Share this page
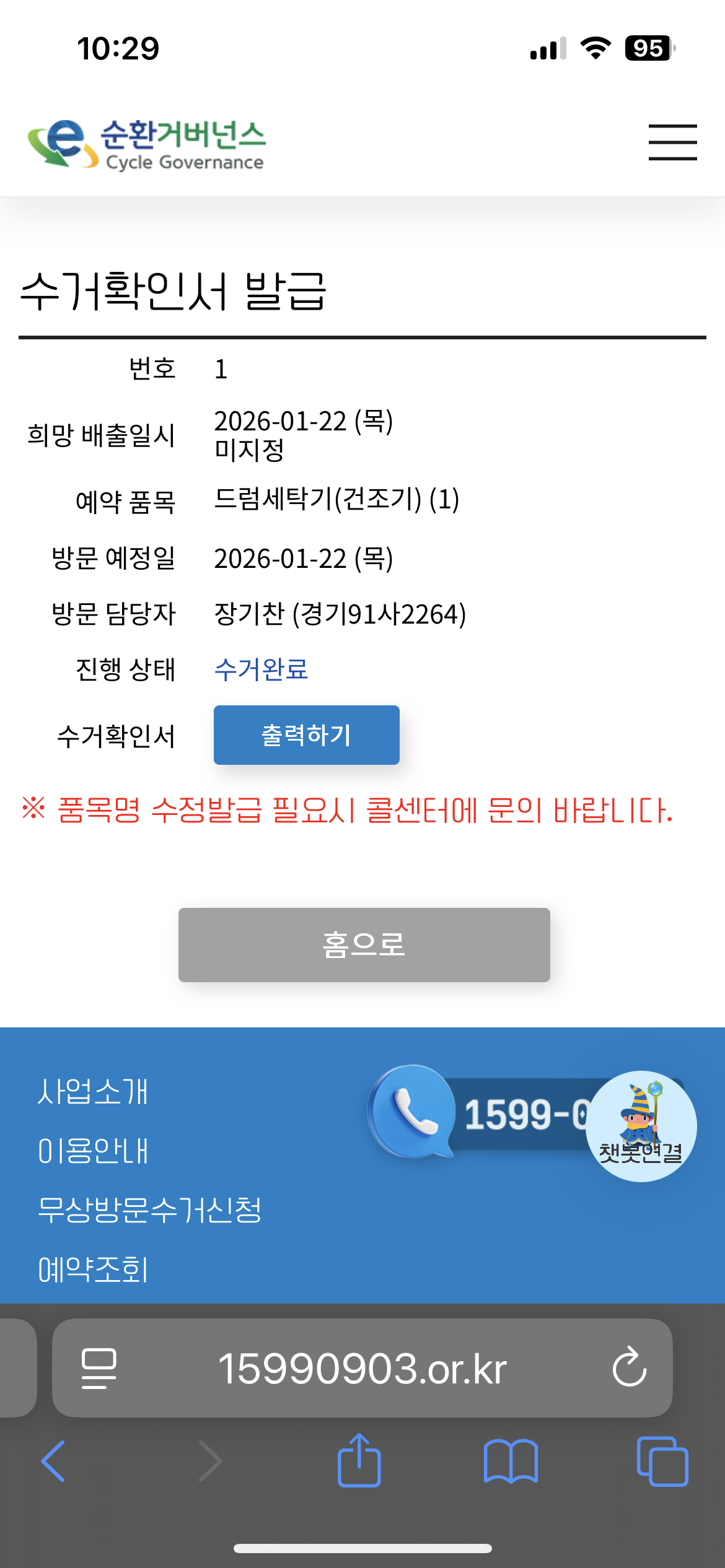Viewport: 725px width, 1568px height. (359, 1461)
